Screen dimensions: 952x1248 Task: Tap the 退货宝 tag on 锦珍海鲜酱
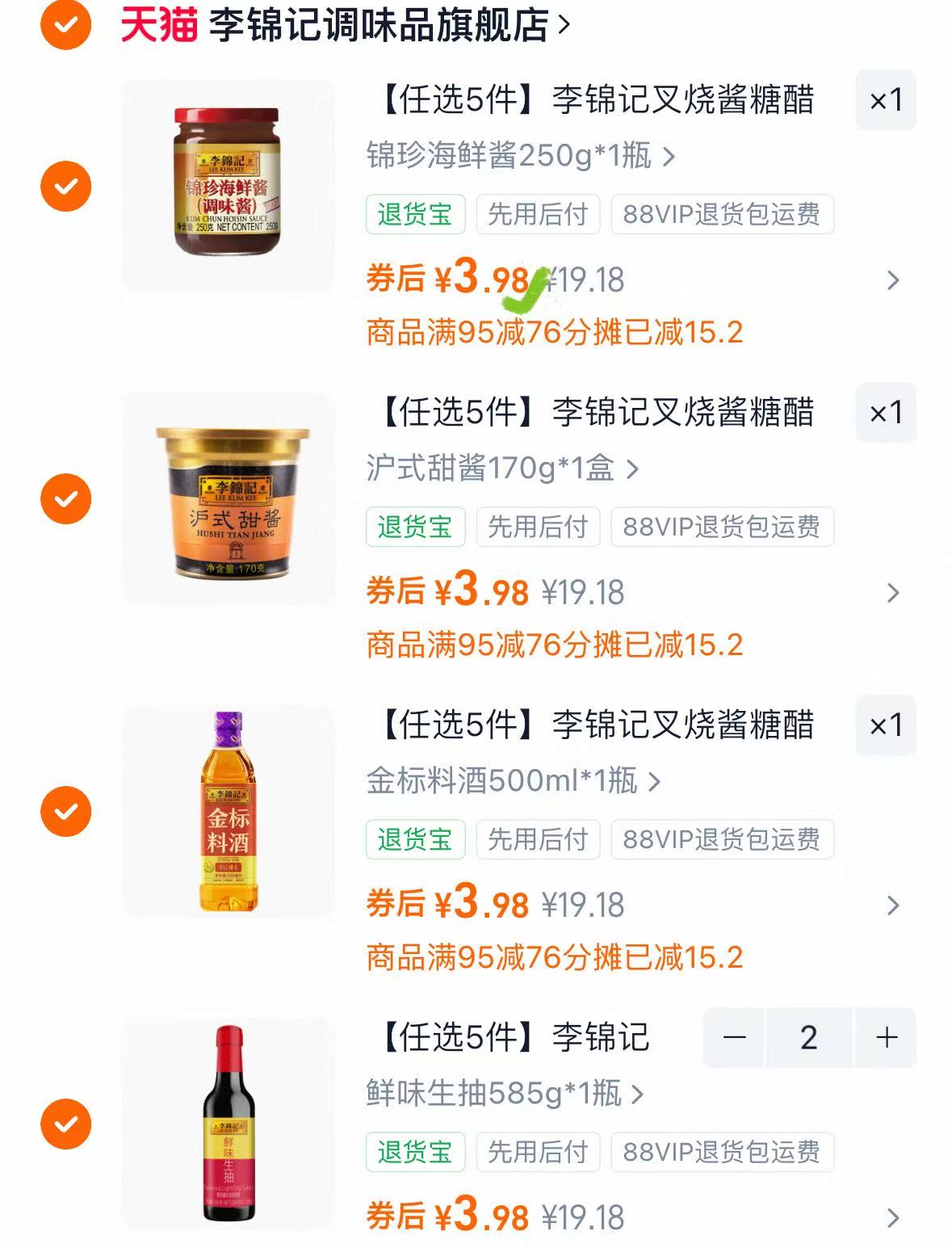[416, 215]
